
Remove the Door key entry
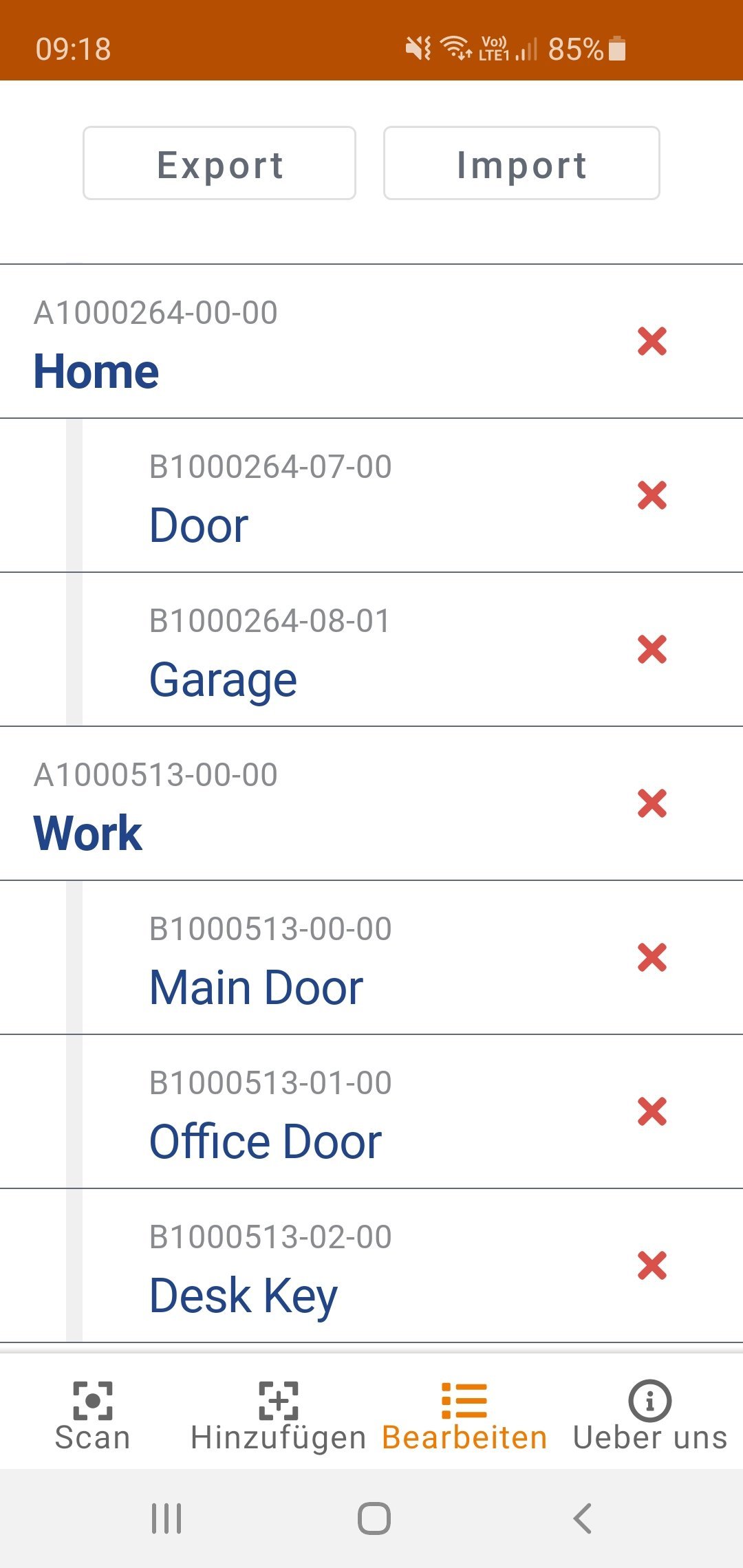coord(652,495)
